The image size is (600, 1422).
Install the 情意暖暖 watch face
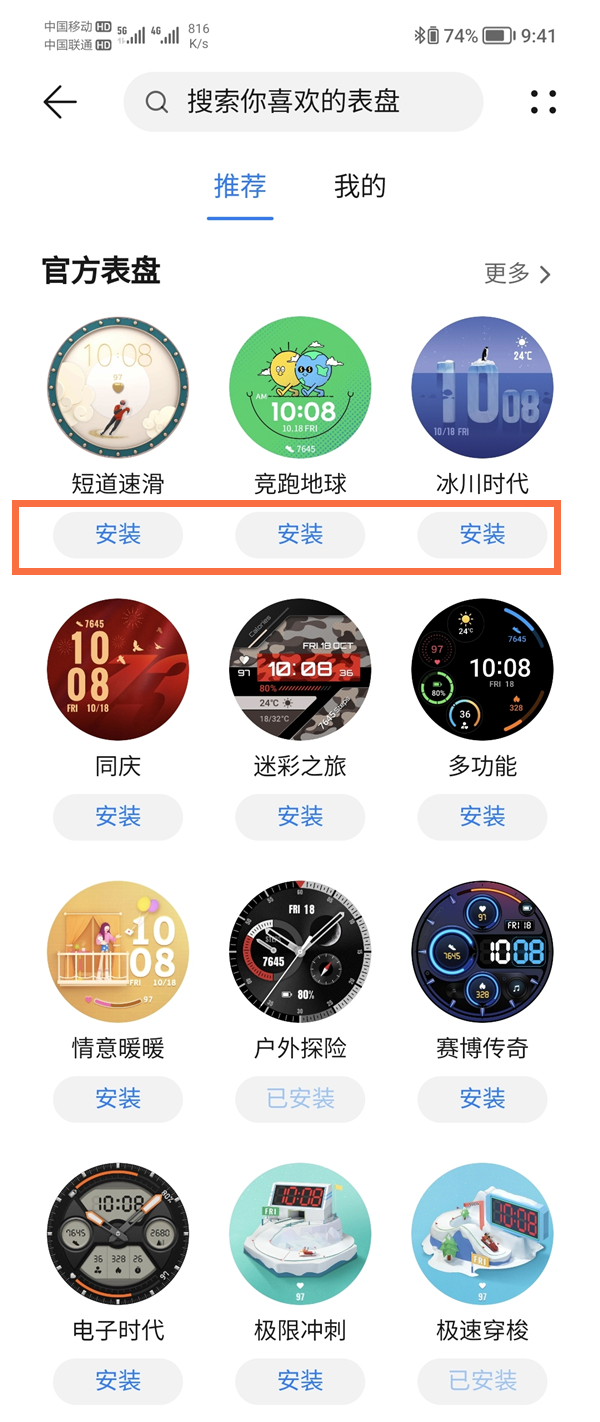pos(118,1099)
